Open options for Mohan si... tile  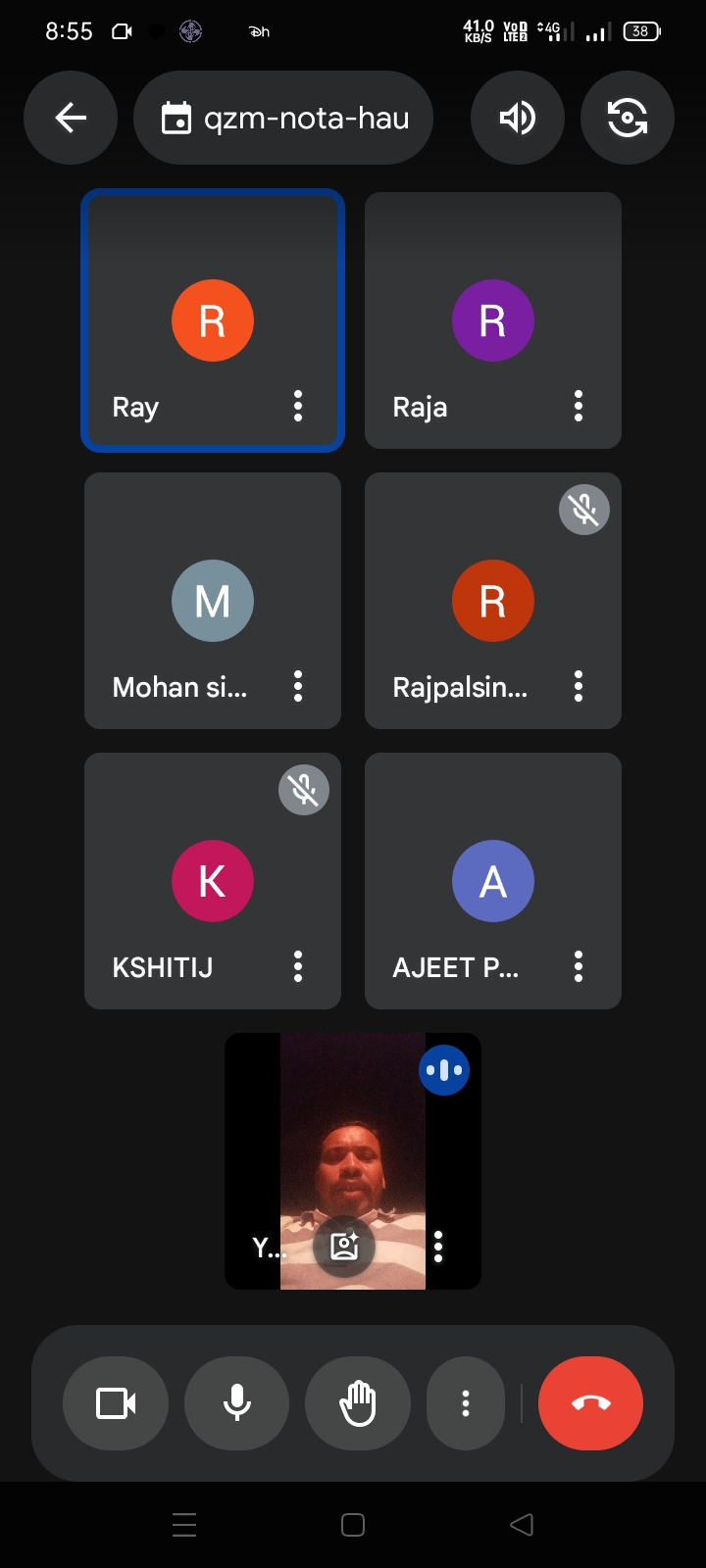click(298, 686)
